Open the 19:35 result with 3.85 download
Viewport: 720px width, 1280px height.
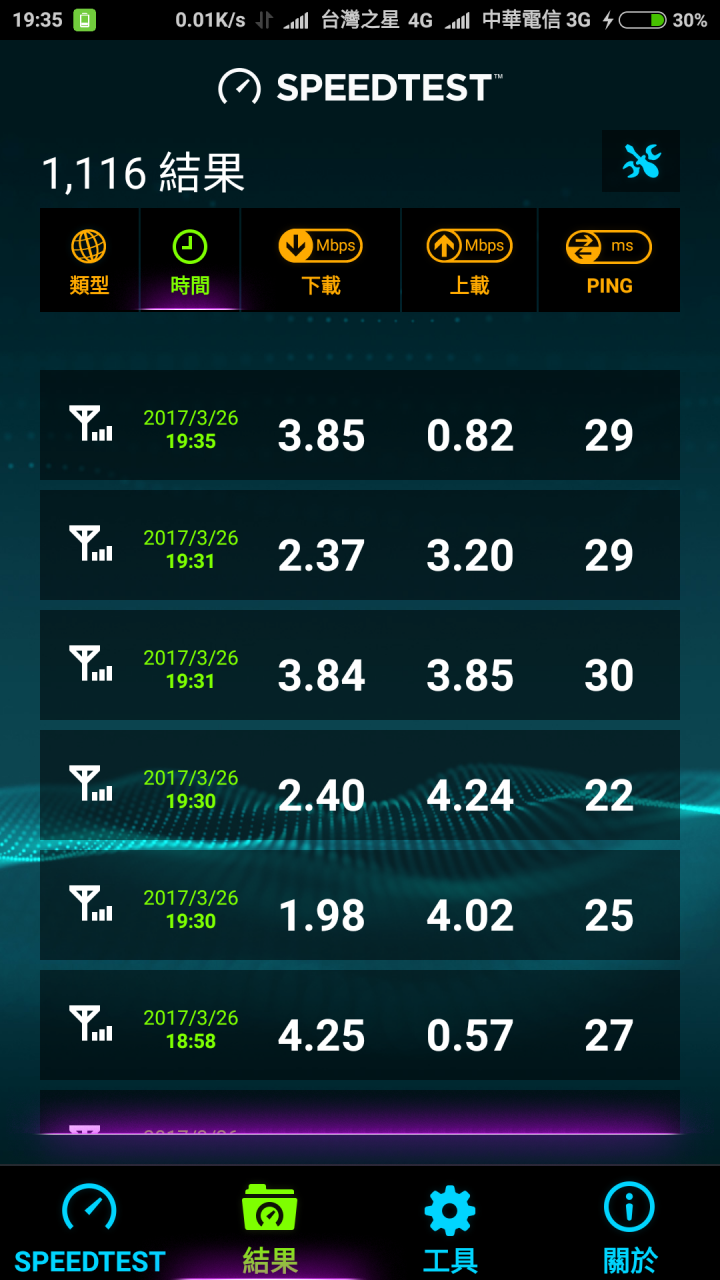(360, 425)
